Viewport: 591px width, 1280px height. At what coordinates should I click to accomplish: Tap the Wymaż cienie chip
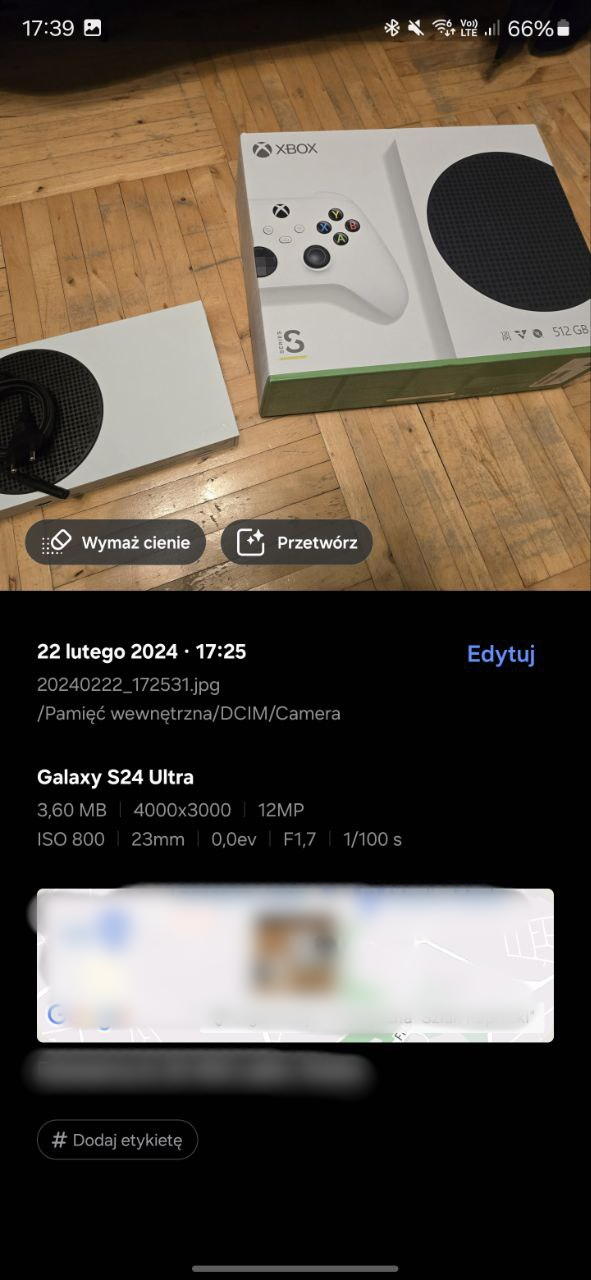coord(115,543)
